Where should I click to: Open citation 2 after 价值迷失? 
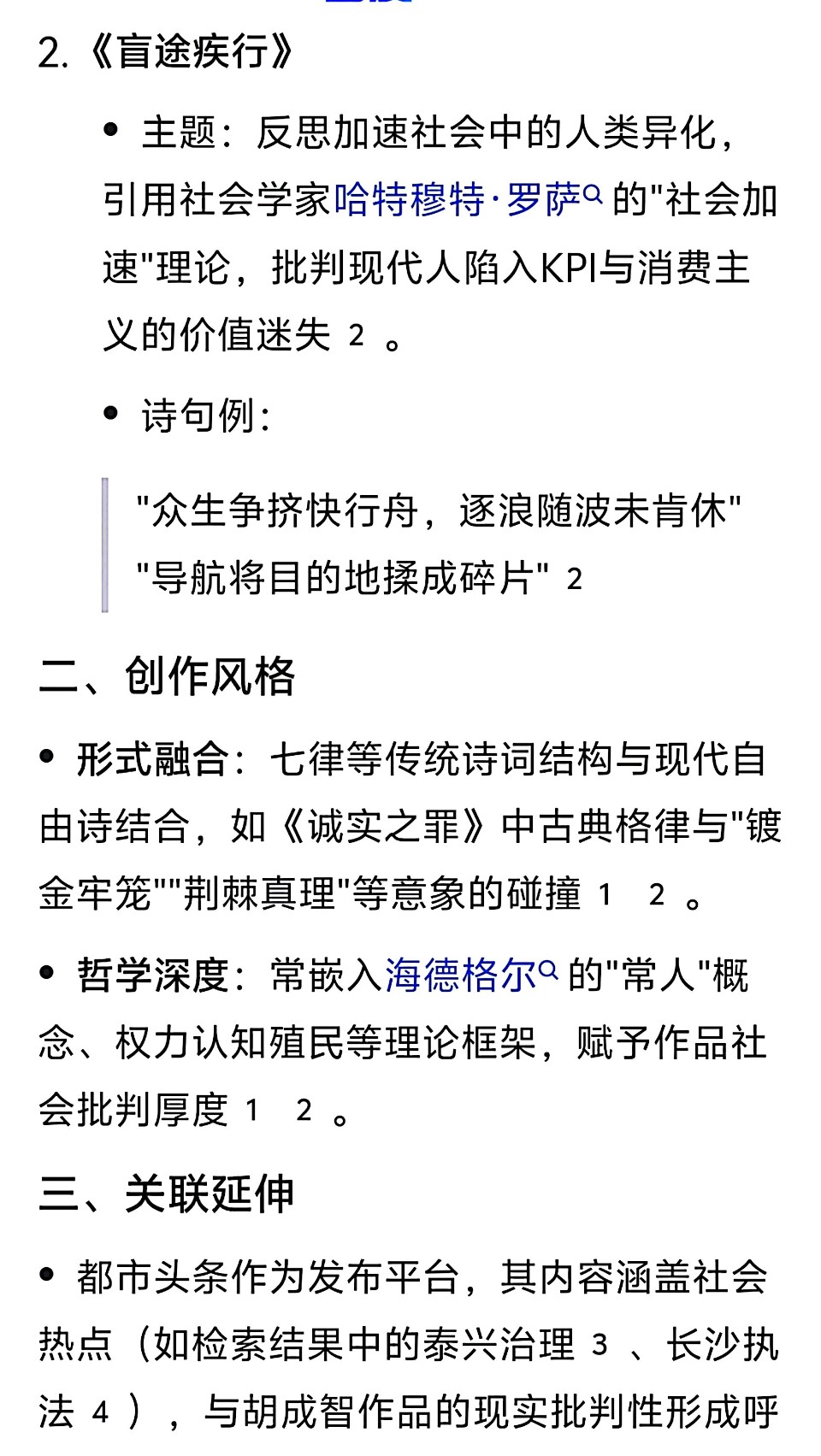357,336
